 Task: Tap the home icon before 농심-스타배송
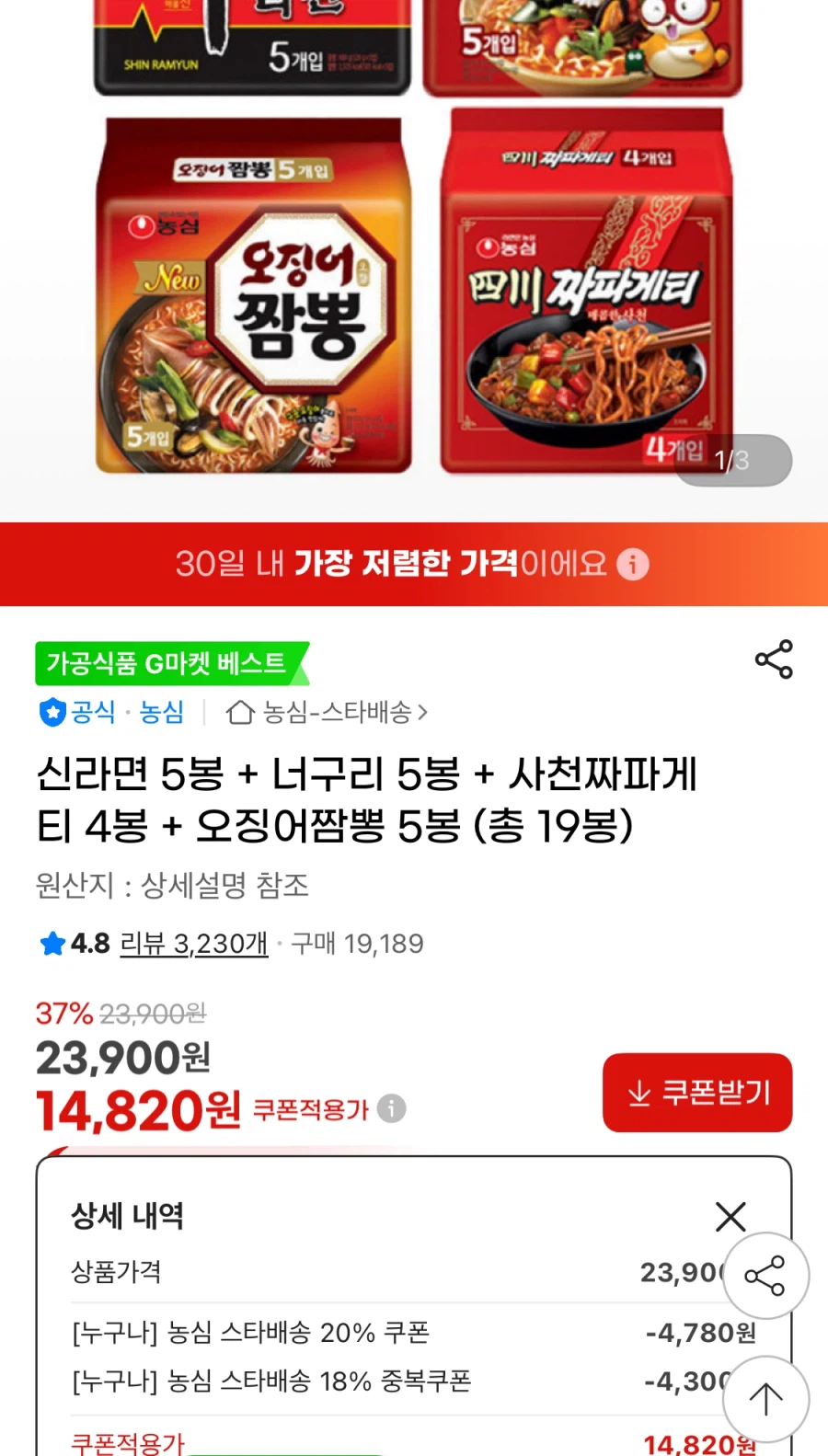pyautogui.click(x=241, y=712)
